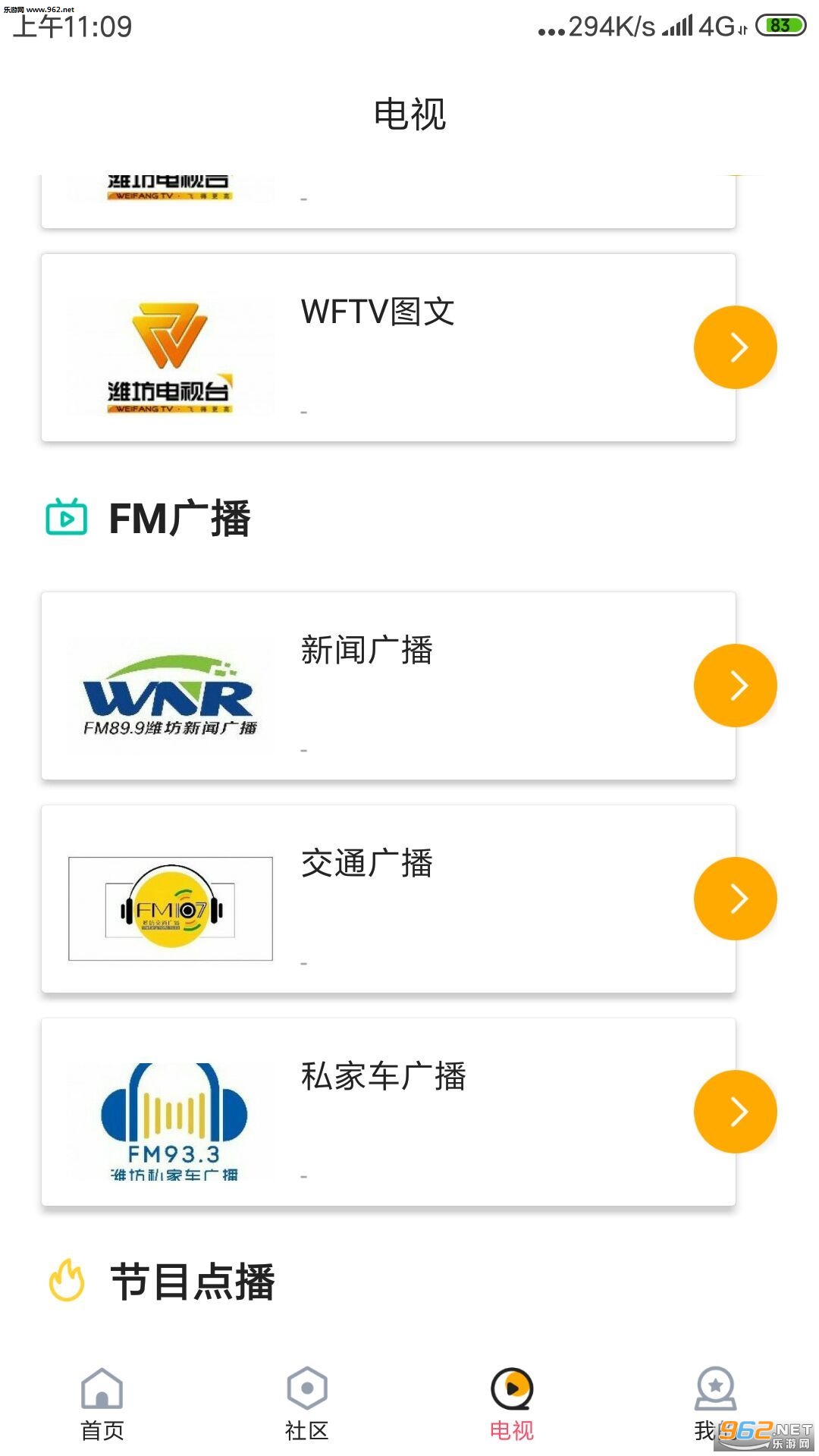Tap the arrow button beside WFTV图文
Image resolution: width=819 pixels, height=1456 pixels.
pos(735,347)
